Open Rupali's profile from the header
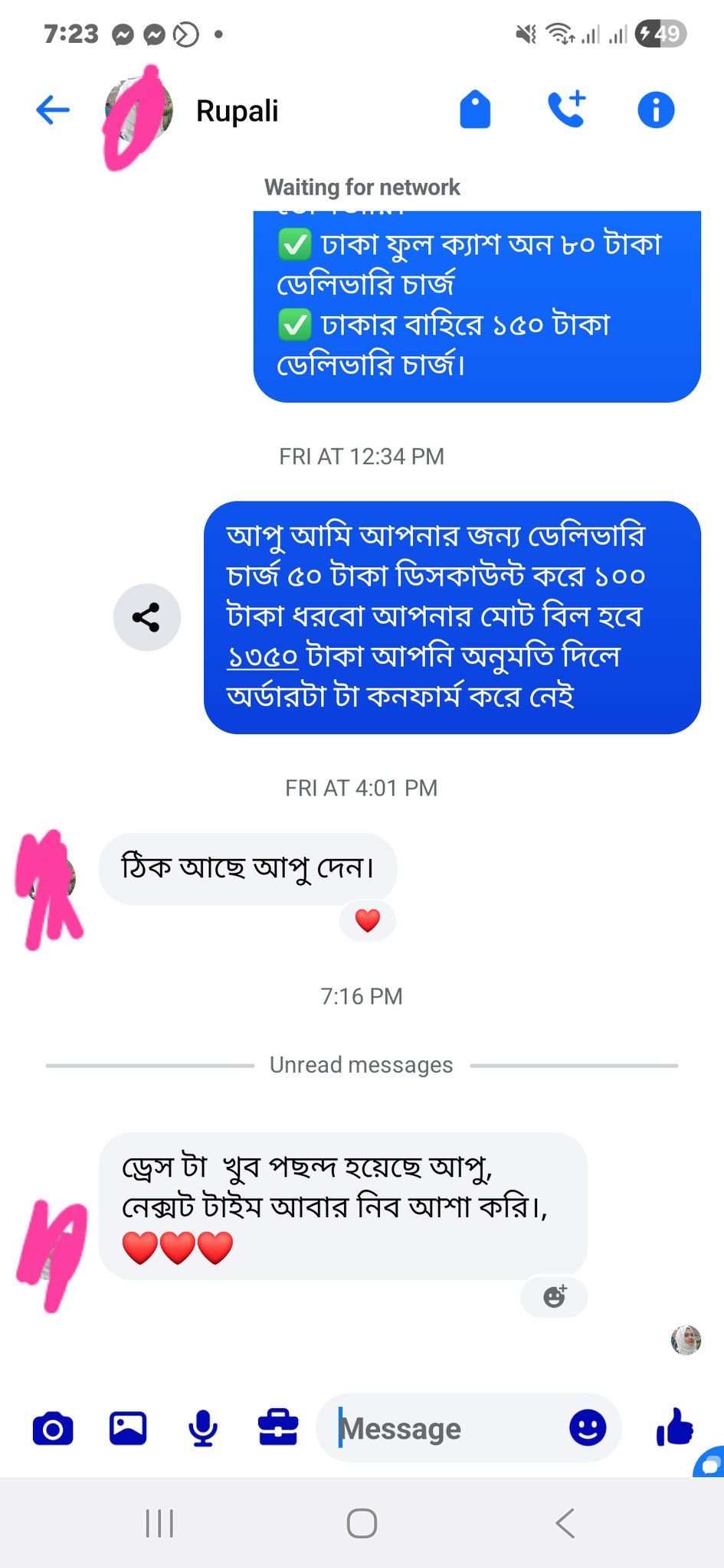 point(237,111)
